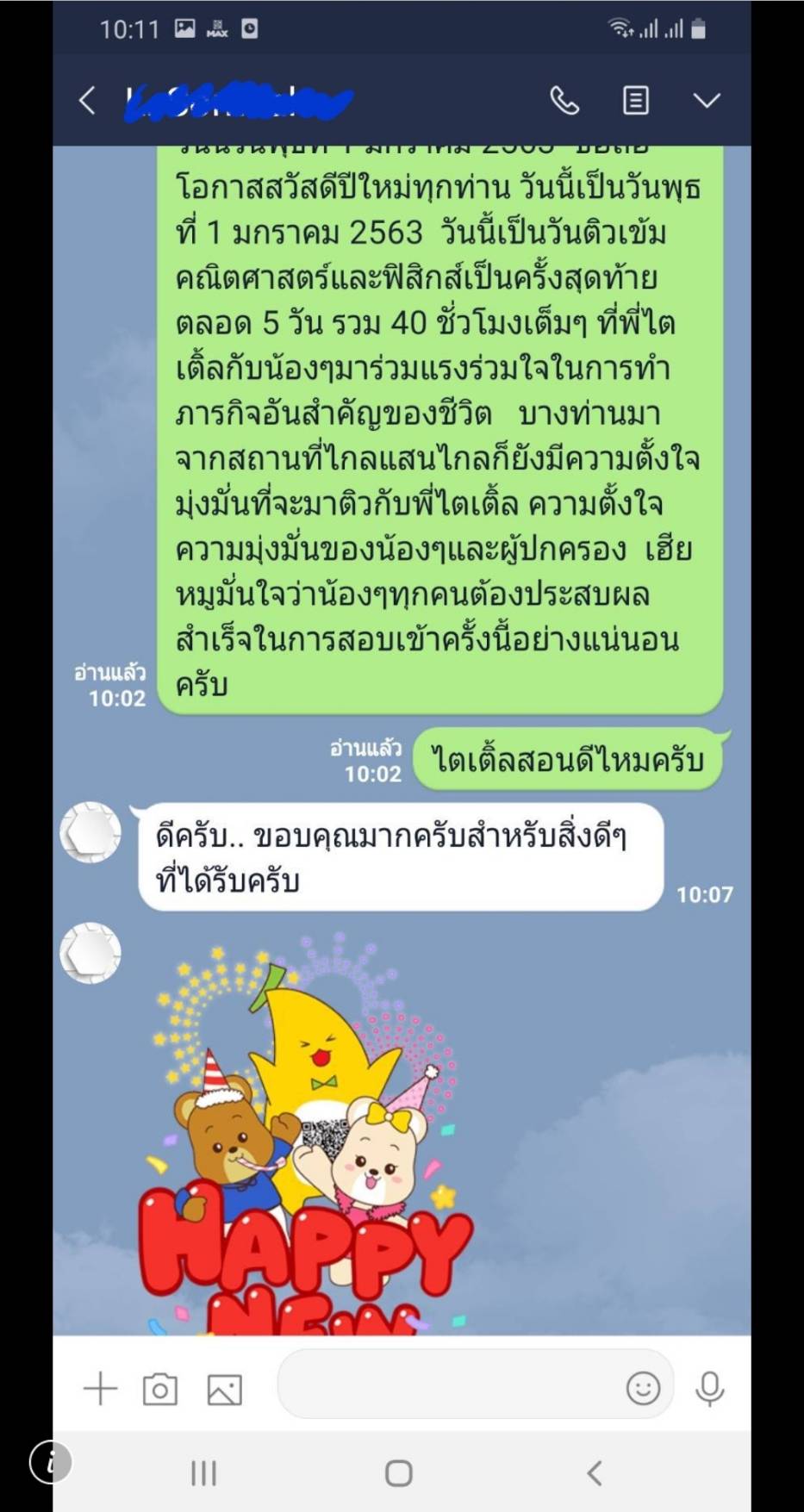The width and height of the screenshot is (804, 1512).
Task: Open the plus attachment menu
Action: (100, 1388)
